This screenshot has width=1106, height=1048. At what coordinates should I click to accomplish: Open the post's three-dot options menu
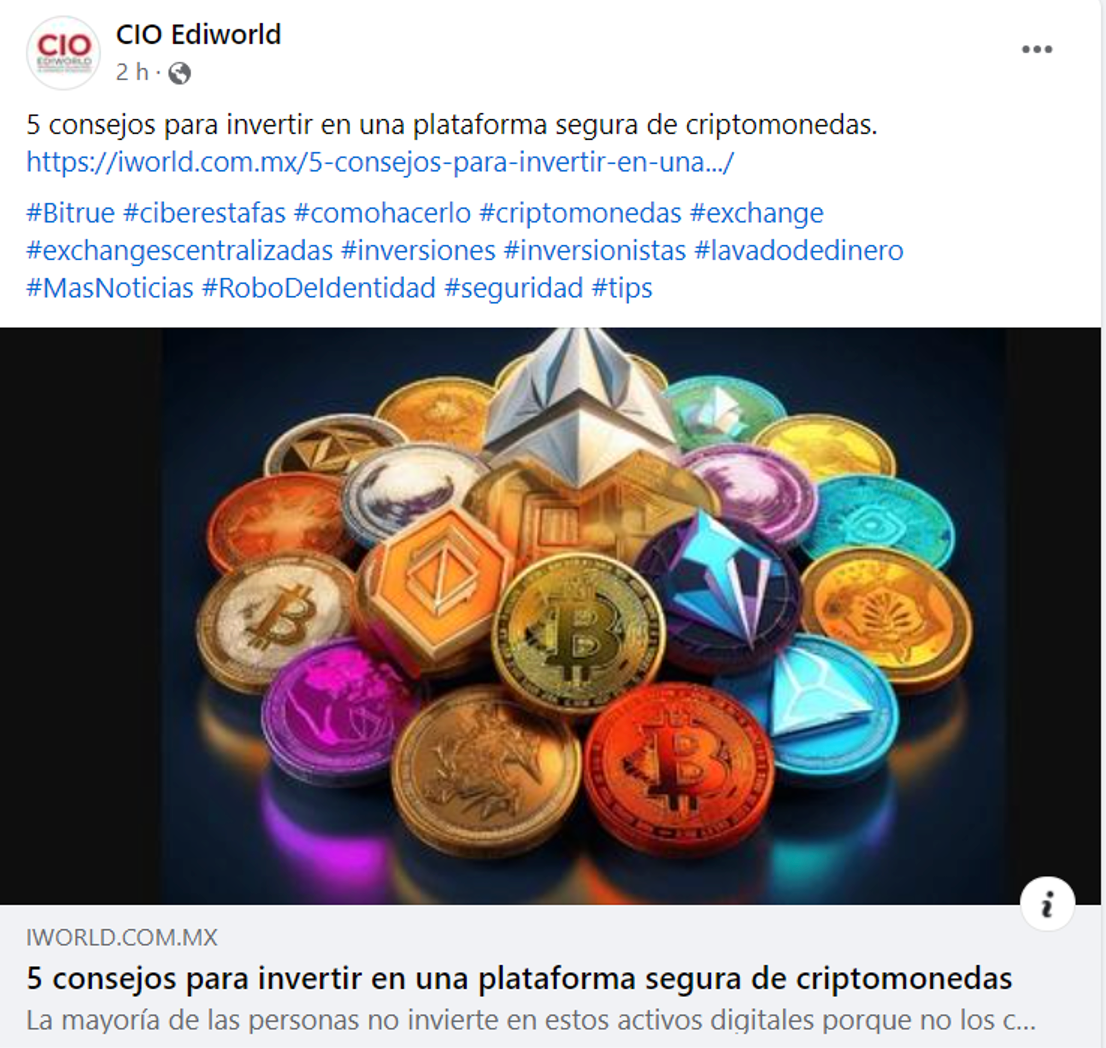pos(1036,49)
